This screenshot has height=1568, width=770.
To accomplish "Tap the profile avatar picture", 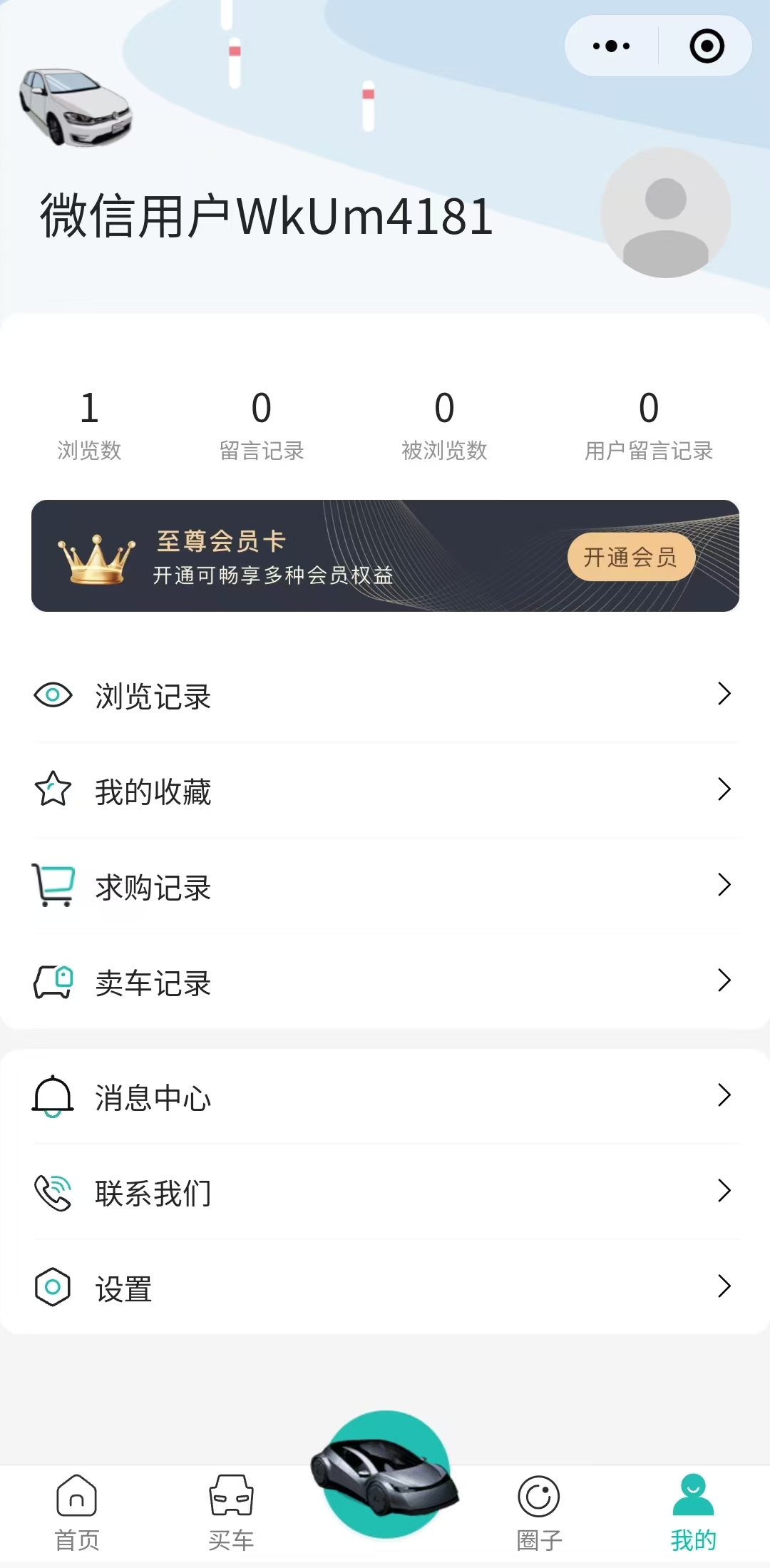I will click(x=665, y=212).
